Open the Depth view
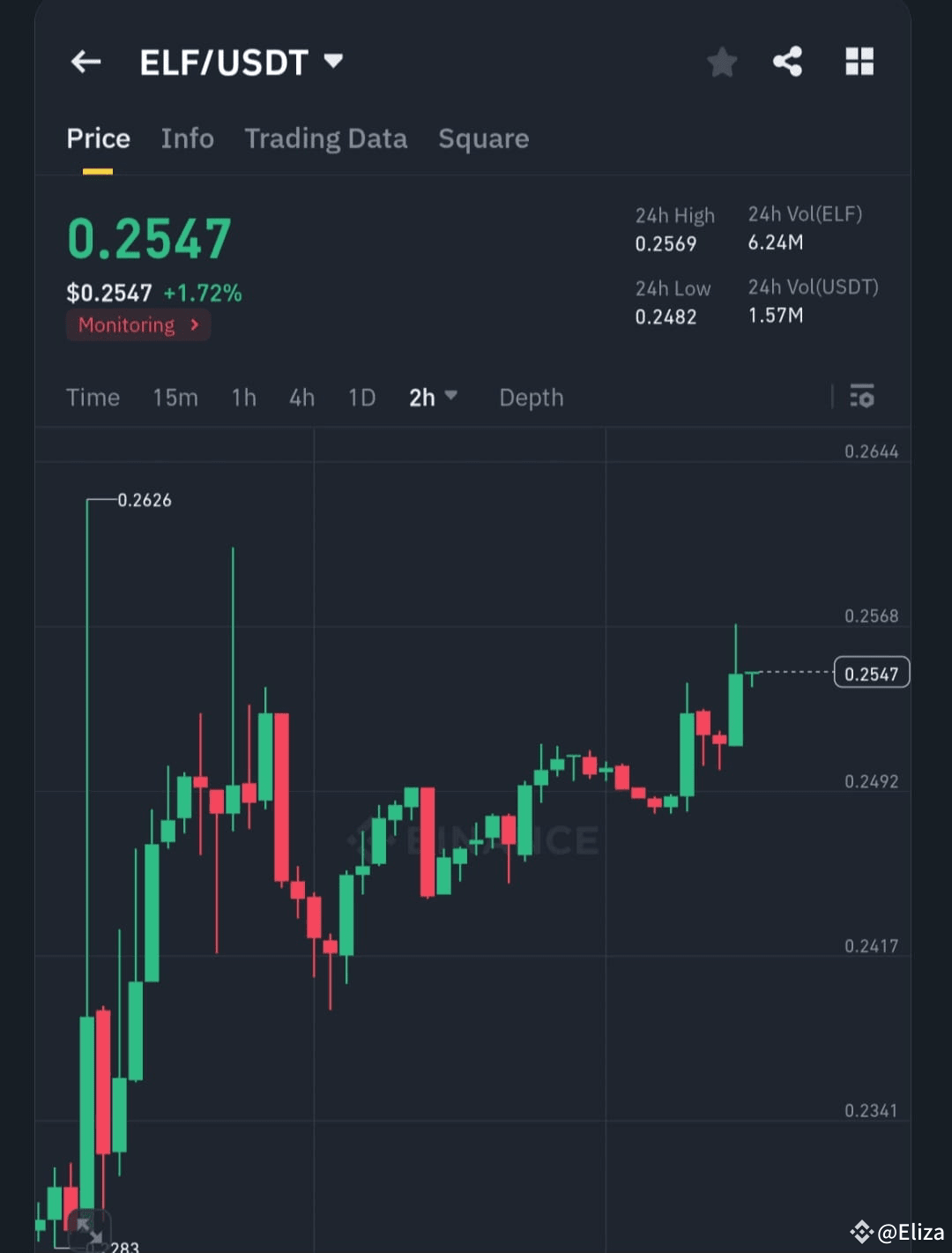This screenshot has height=1253, width=952. click(531, 397)
